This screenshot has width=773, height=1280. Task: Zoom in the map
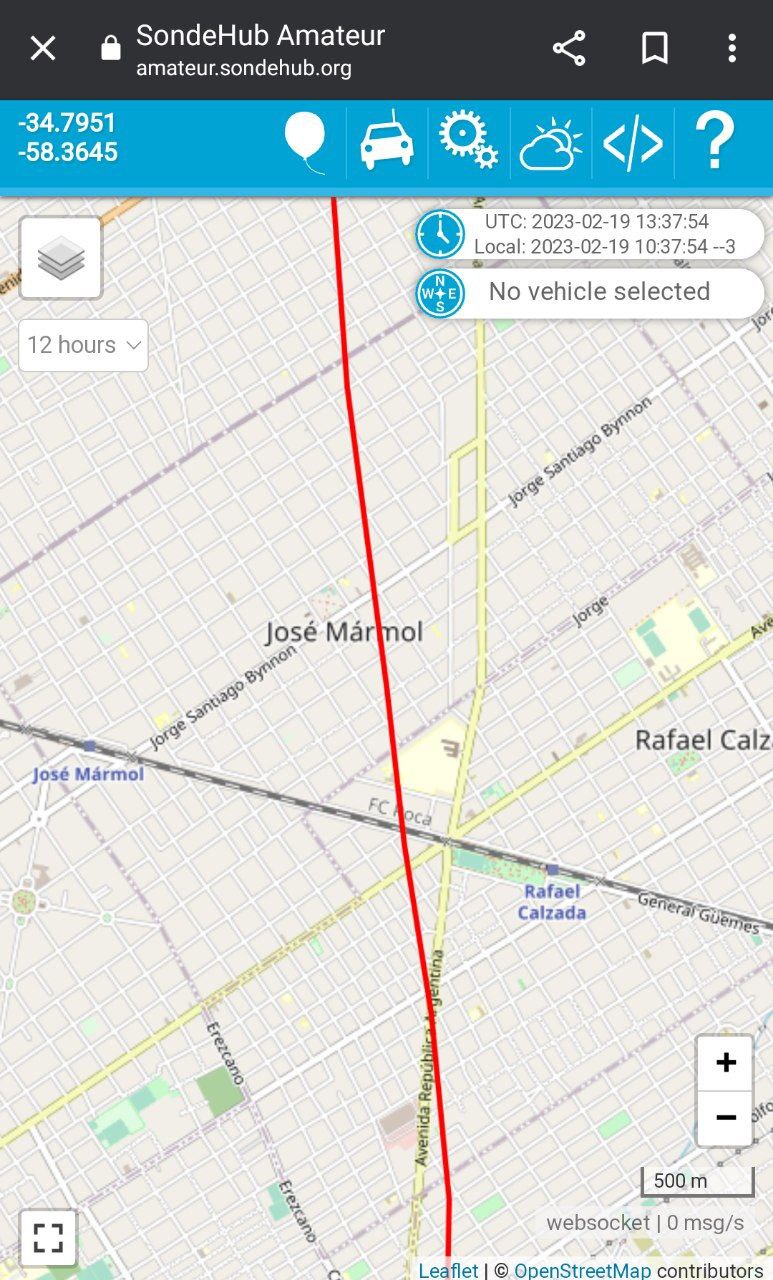coord(726,1063)
